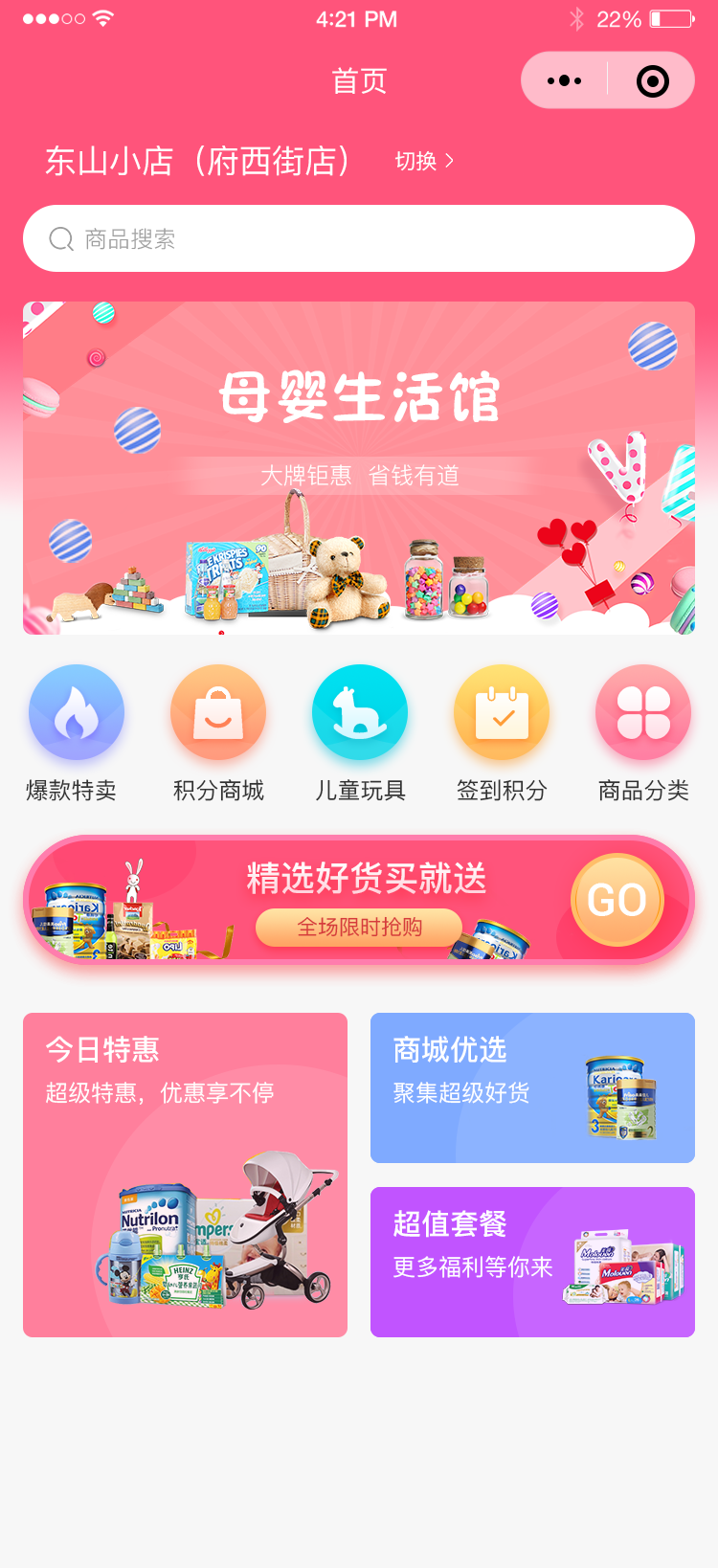Open the 超值套餐 card

[532, 1262]
